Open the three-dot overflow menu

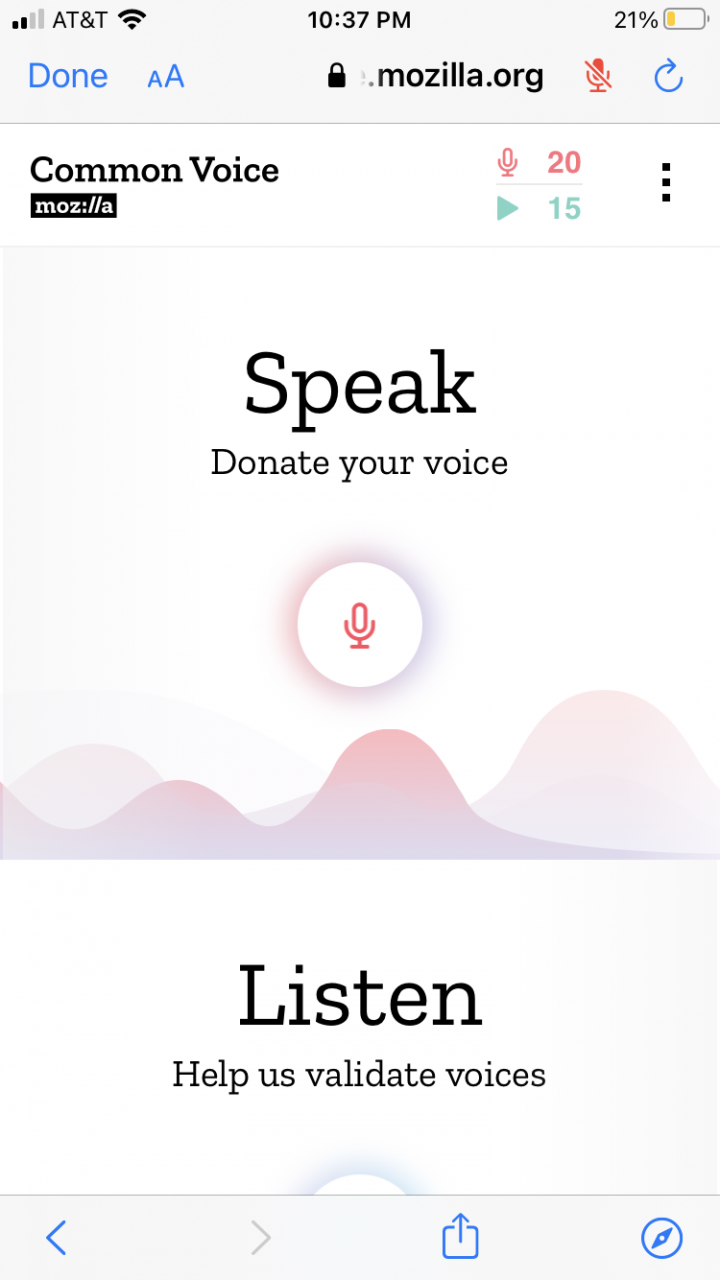pyautogui.click(x=666, y=183)
